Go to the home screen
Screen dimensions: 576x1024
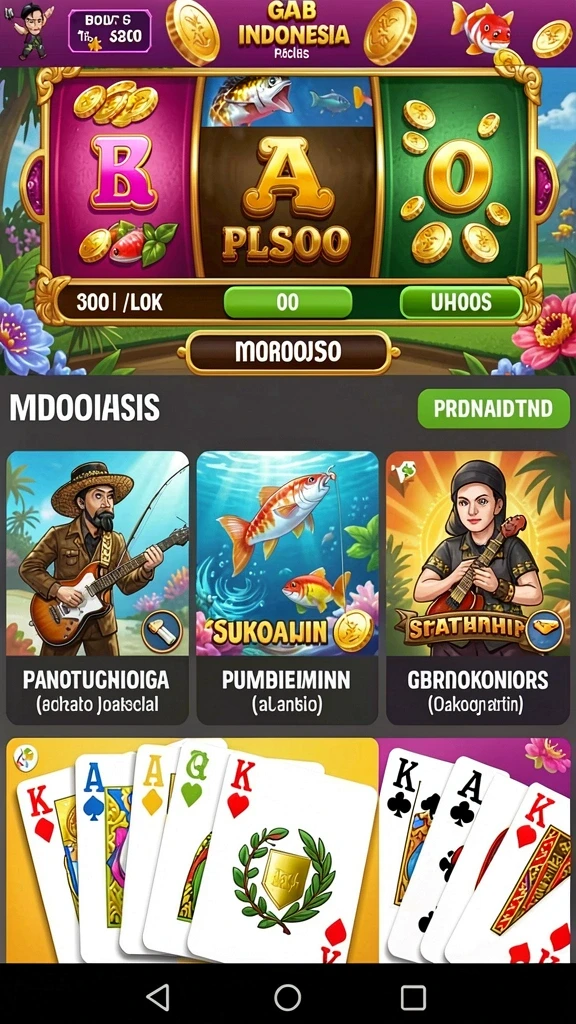(x=287, y=997)
